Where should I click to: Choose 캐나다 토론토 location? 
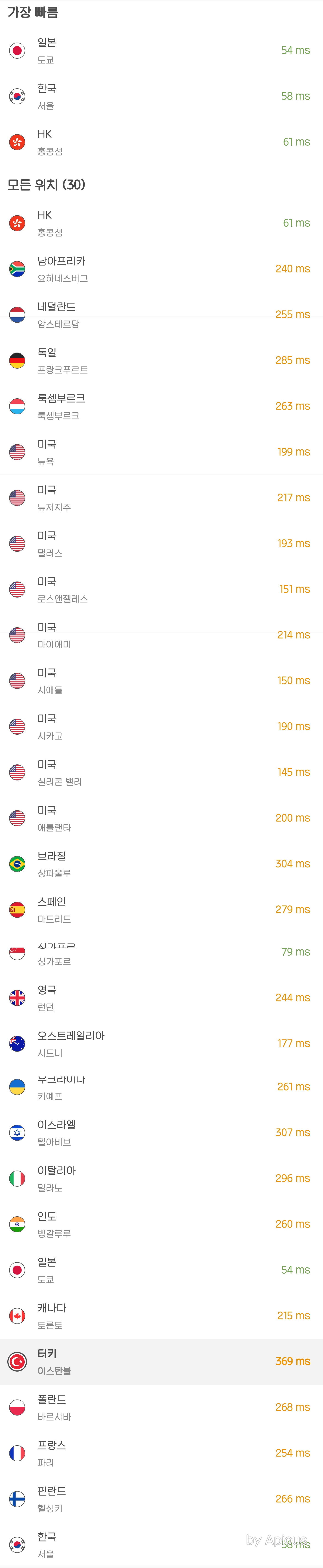(x=161, y=1315)
